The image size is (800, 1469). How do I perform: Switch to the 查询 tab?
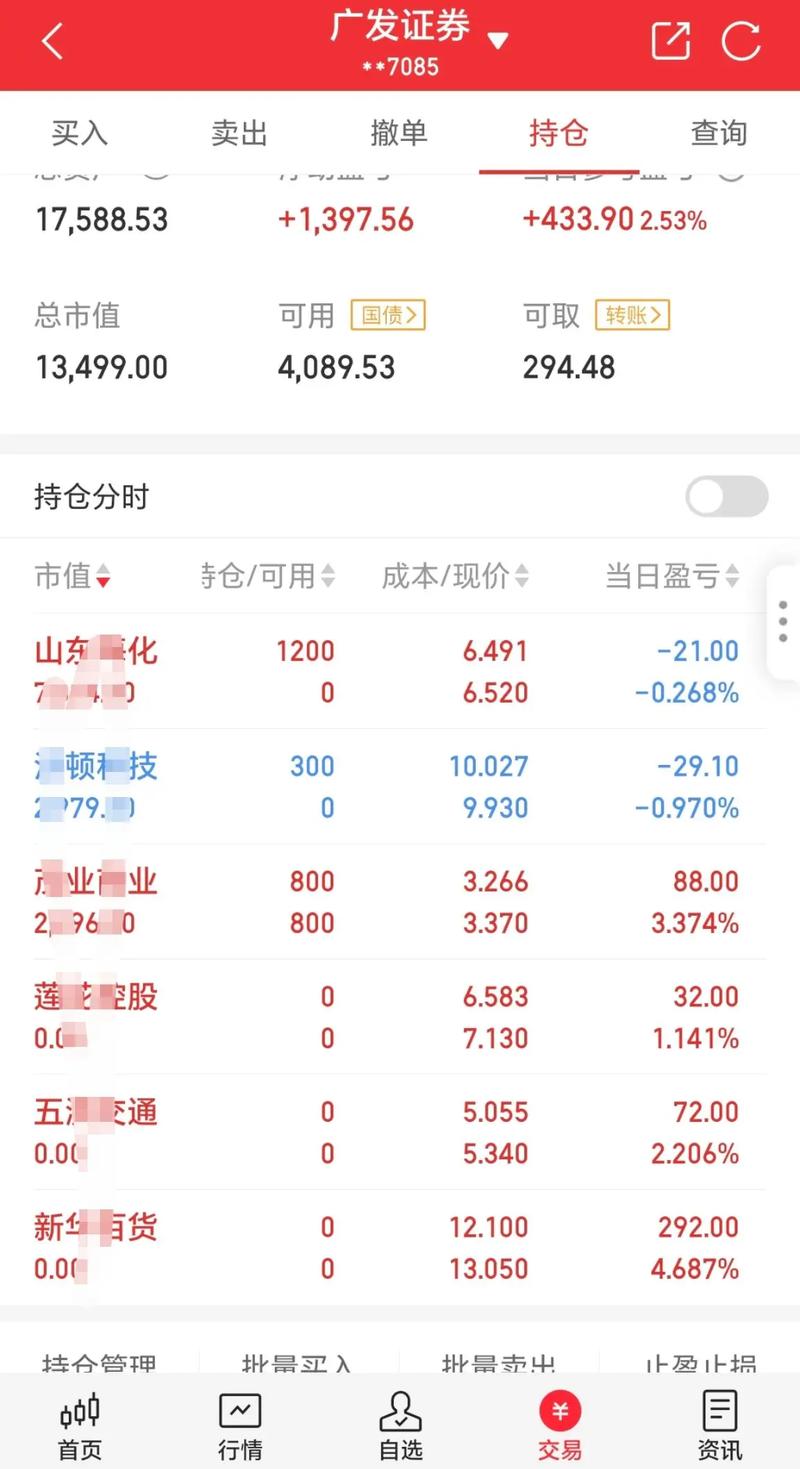718,133
